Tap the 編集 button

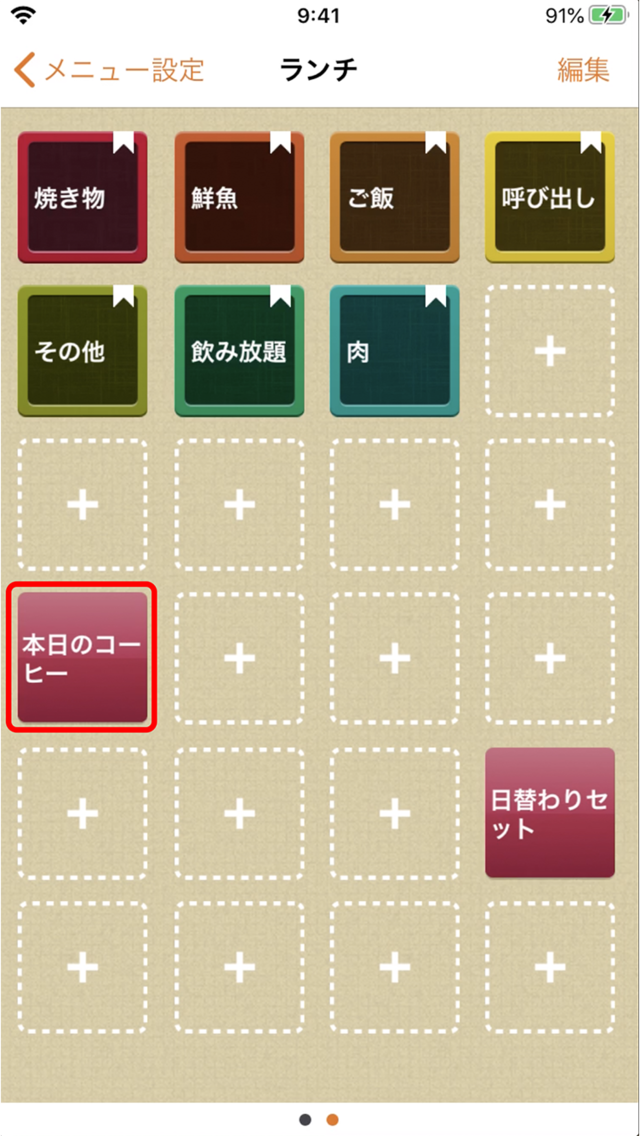point(583,70)
